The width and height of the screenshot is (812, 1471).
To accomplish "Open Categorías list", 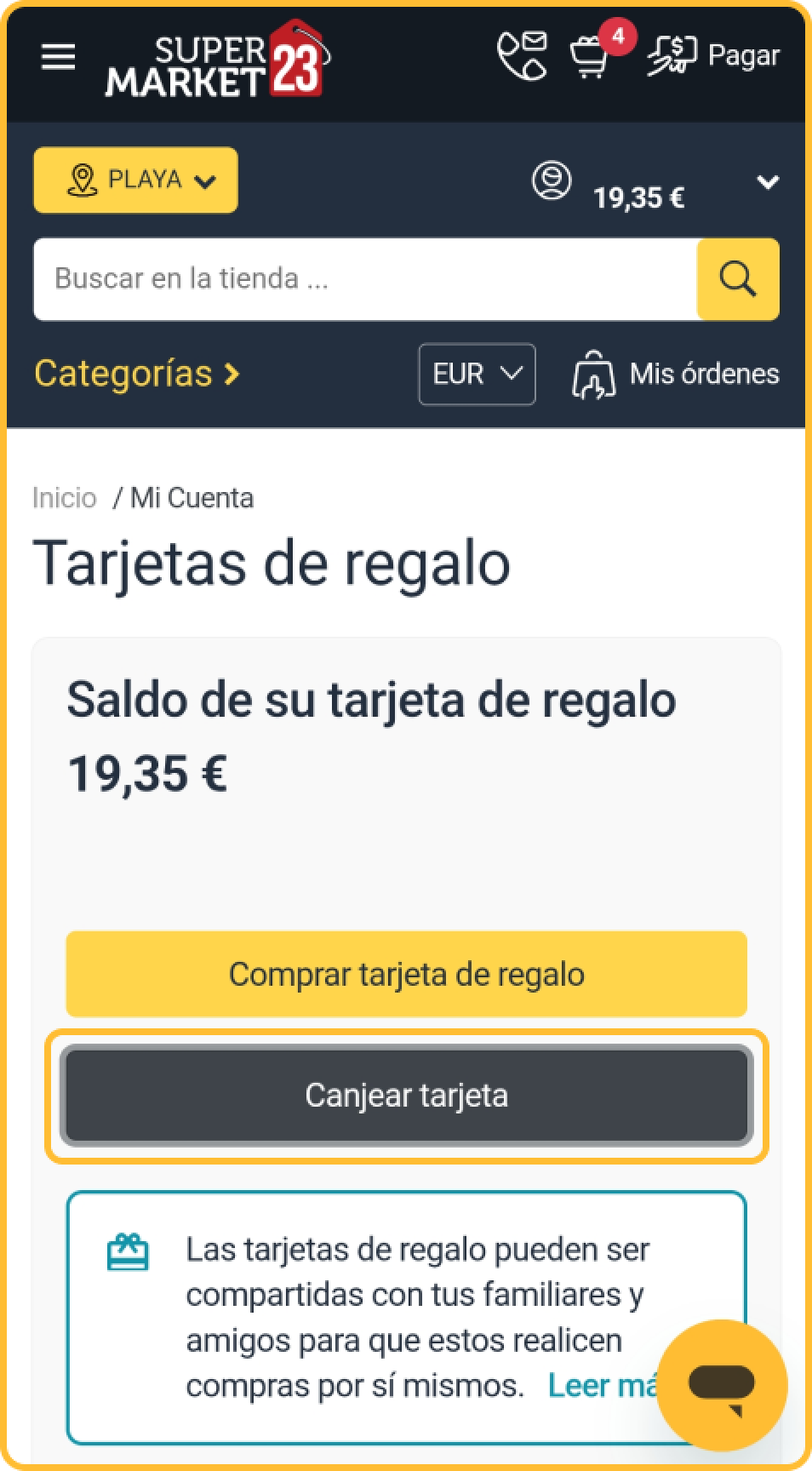I will 137,374.
